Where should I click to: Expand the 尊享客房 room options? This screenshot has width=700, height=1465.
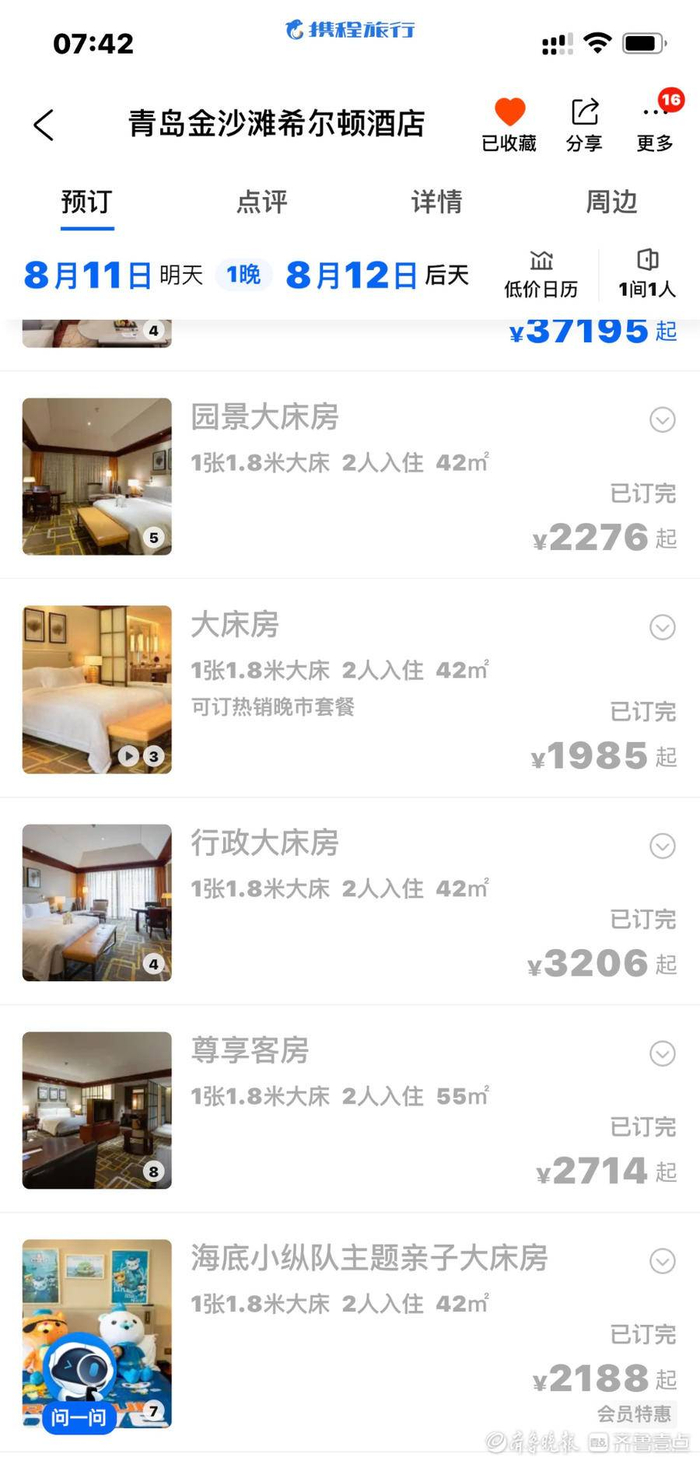point(662,1053)
